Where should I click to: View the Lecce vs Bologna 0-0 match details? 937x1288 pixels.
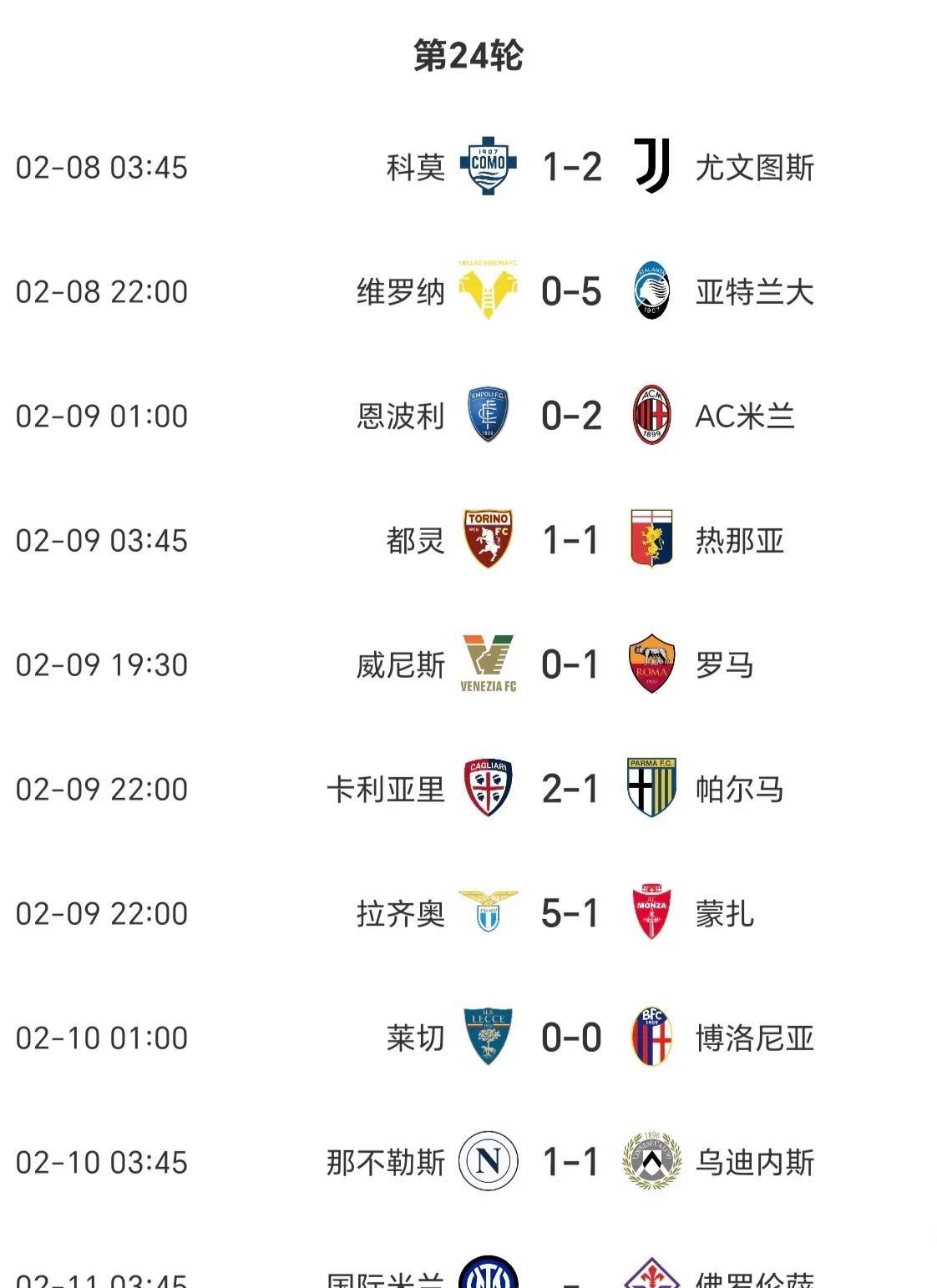click(x=571, y=1038)
